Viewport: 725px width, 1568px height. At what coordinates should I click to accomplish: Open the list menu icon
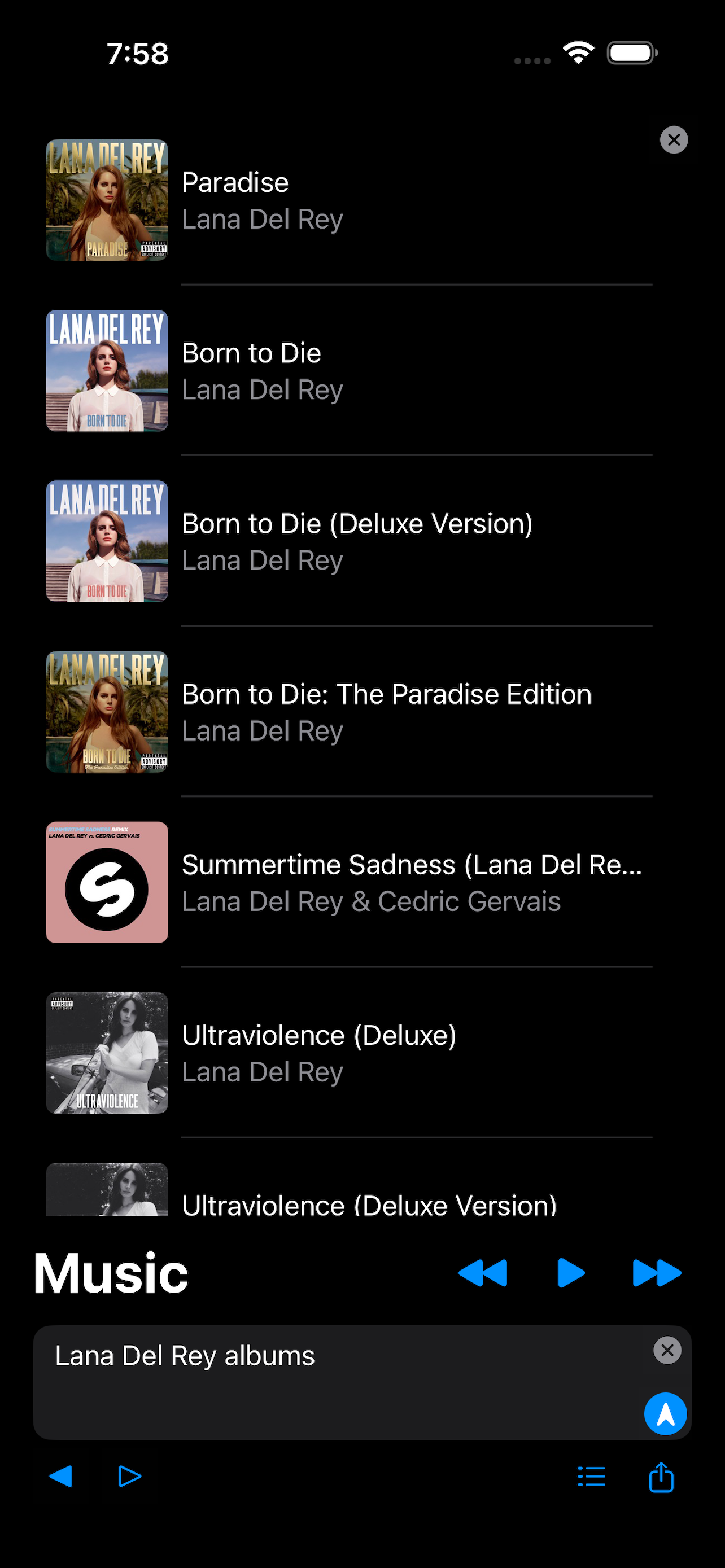pos(591,1476)
